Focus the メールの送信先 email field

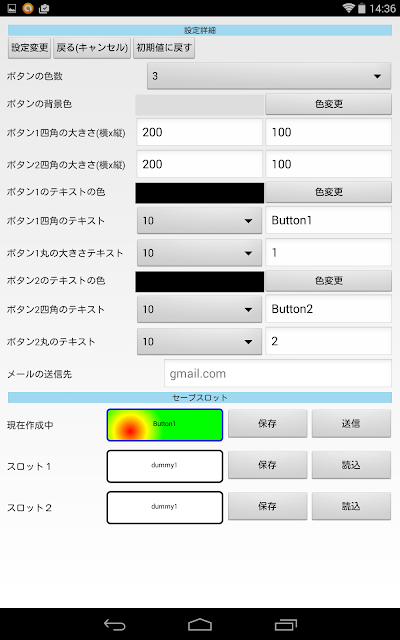[x=278, y=373]
